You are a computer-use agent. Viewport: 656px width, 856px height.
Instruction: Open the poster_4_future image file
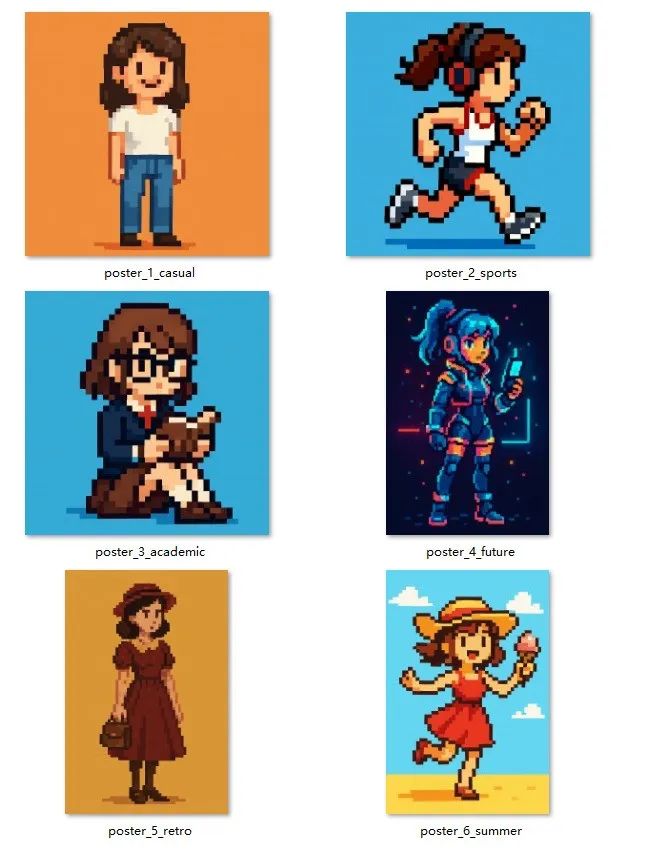point(468,413)
